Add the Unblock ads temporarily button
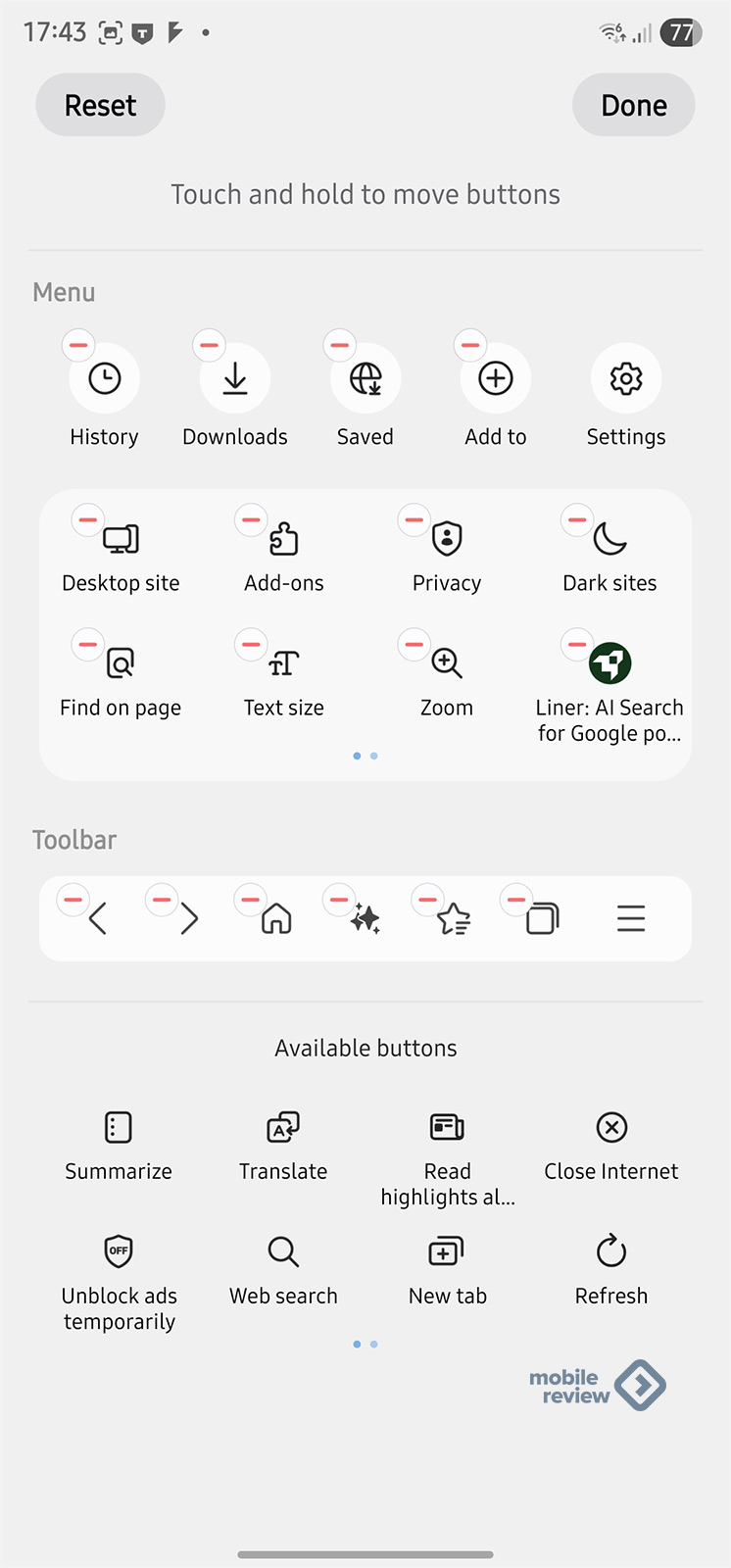Screen dimensions: 731x1568 pyautogui.click(x=119, y=1251)
